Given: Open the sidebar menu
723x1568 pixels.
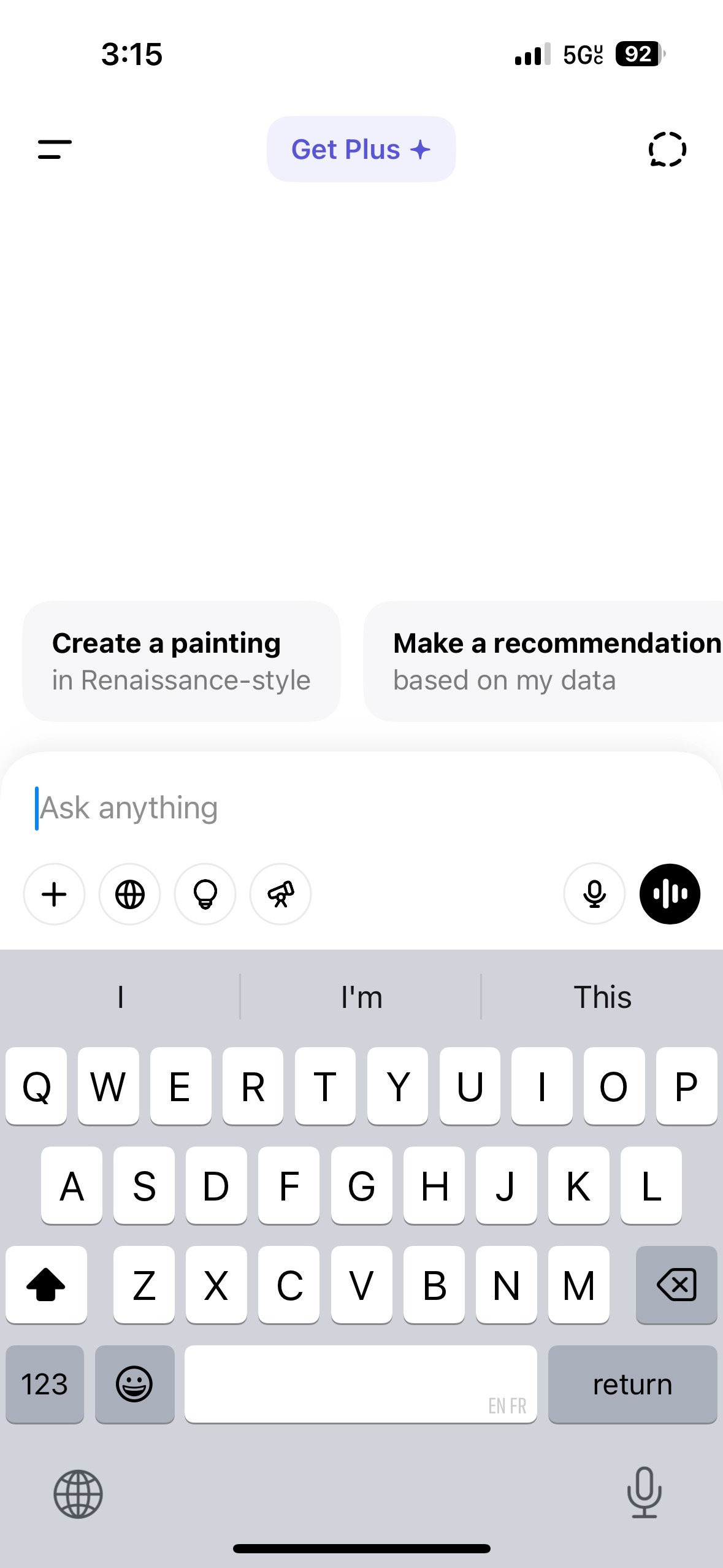Looking at the screenshot, I should tap(55, 149).
